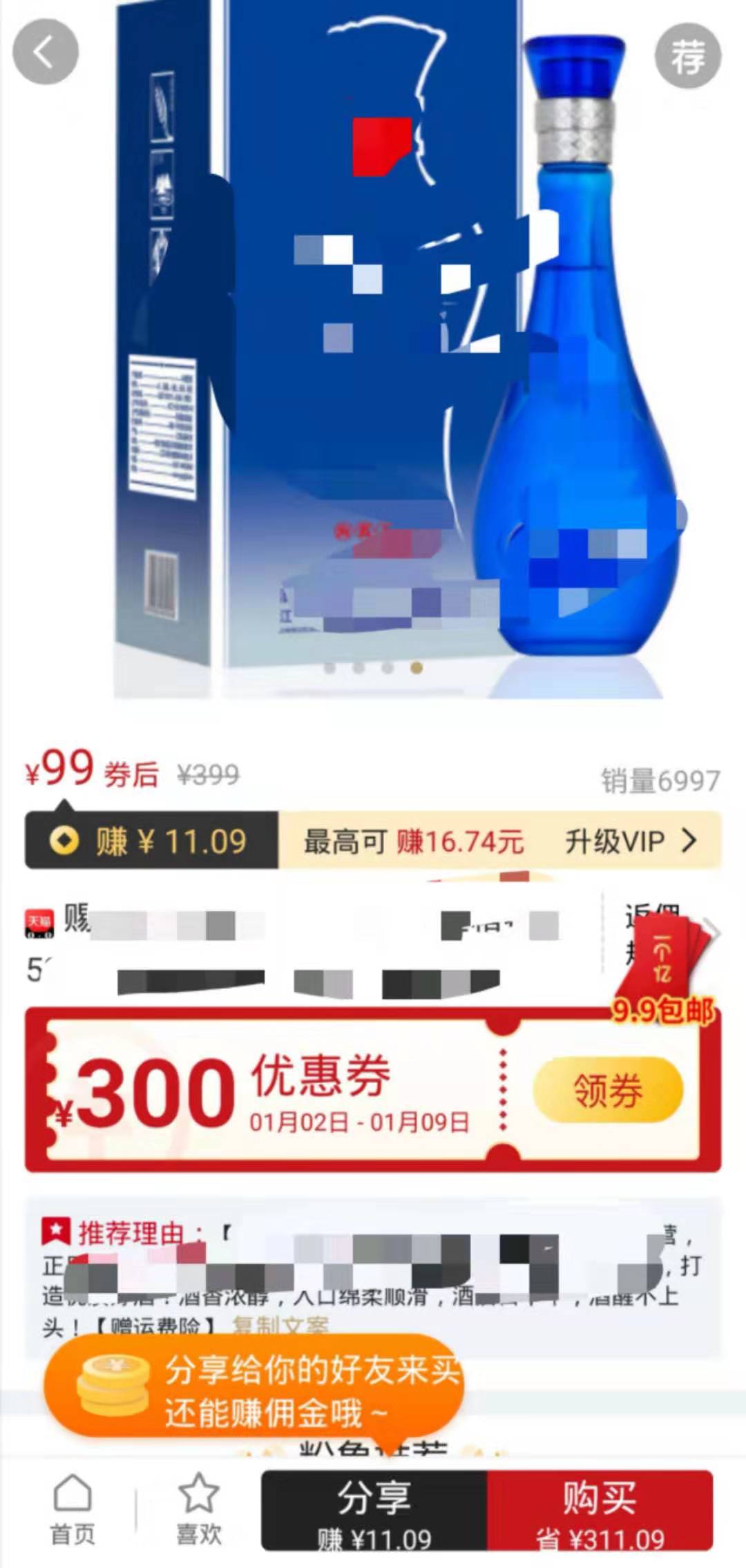
Task: Switch to the 喜欢 tab
Action: click(x=198, y=1513)
